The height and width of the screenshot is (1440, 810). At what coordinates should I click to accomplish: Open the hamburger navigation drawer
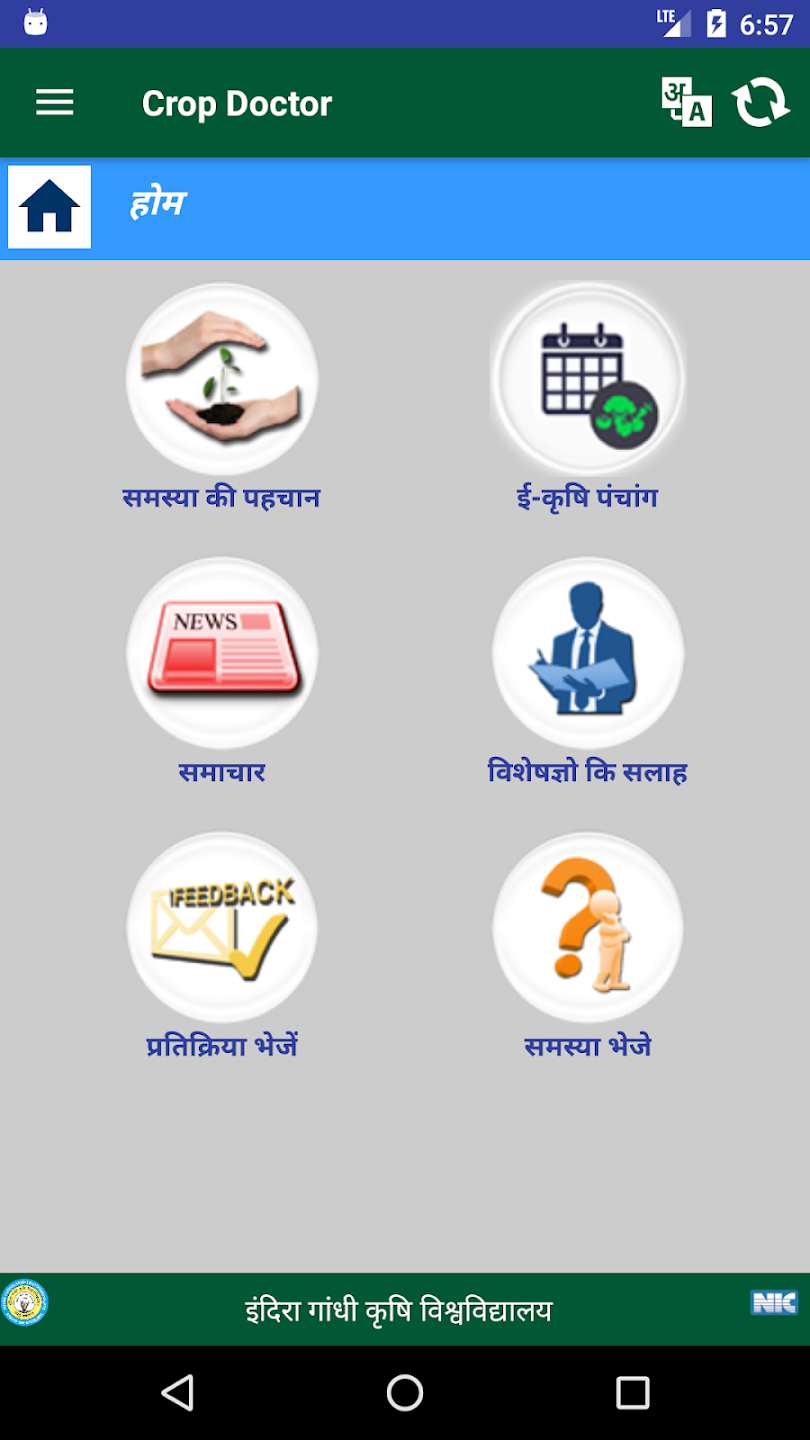[55, 102]
